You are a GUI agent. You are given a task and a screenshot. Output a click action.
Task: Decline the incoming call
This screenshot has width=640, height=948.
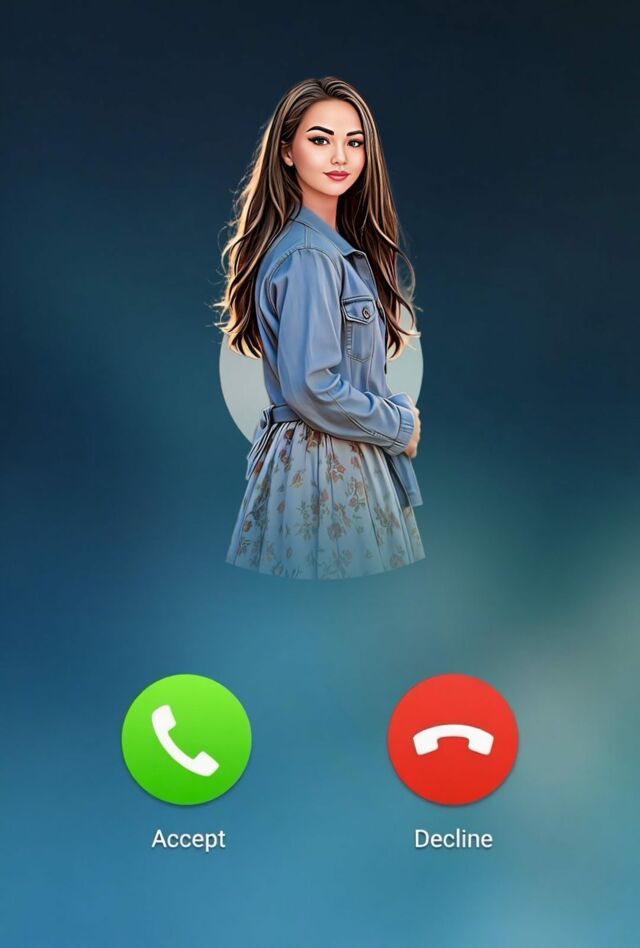(453, 739)
